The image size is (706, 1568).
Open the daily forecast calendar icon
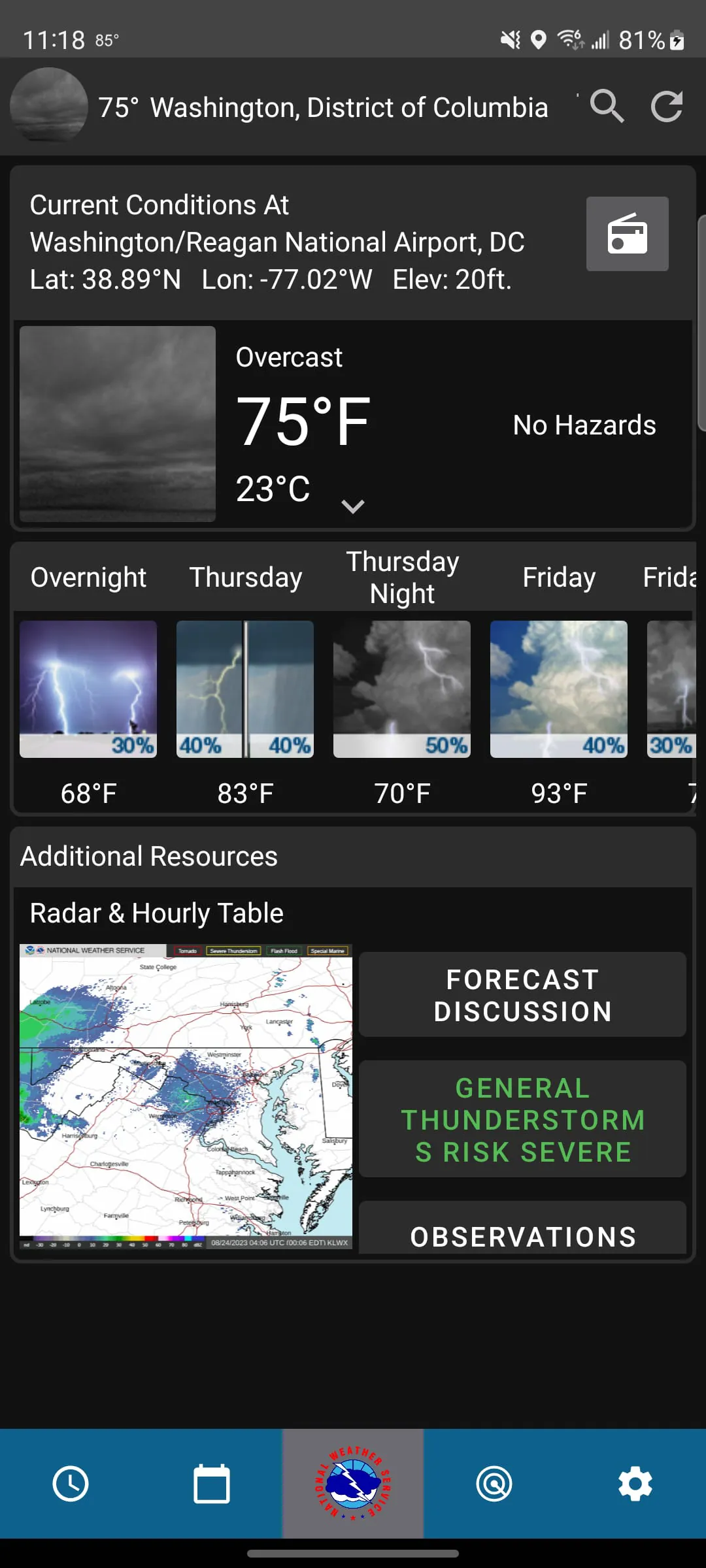212,1483
